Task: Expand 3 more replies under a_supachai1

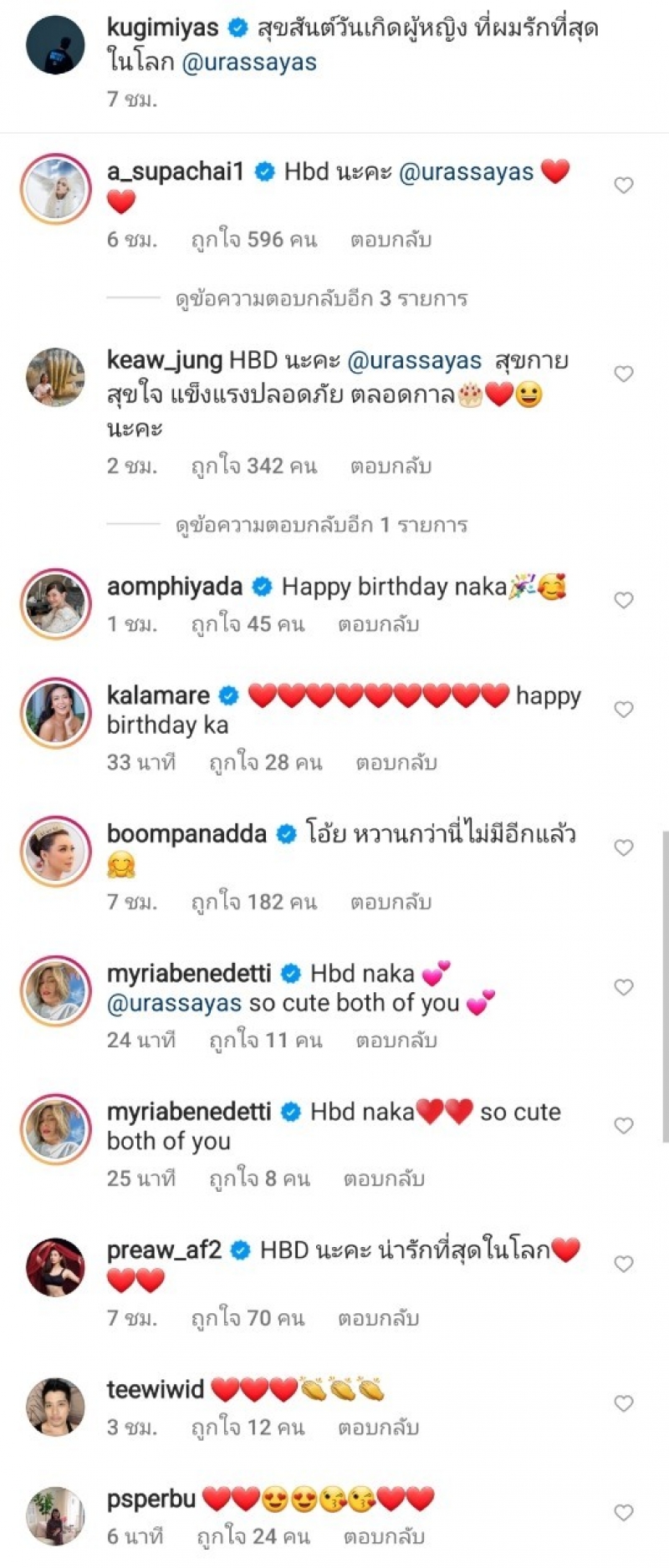Action: point(321,299)
